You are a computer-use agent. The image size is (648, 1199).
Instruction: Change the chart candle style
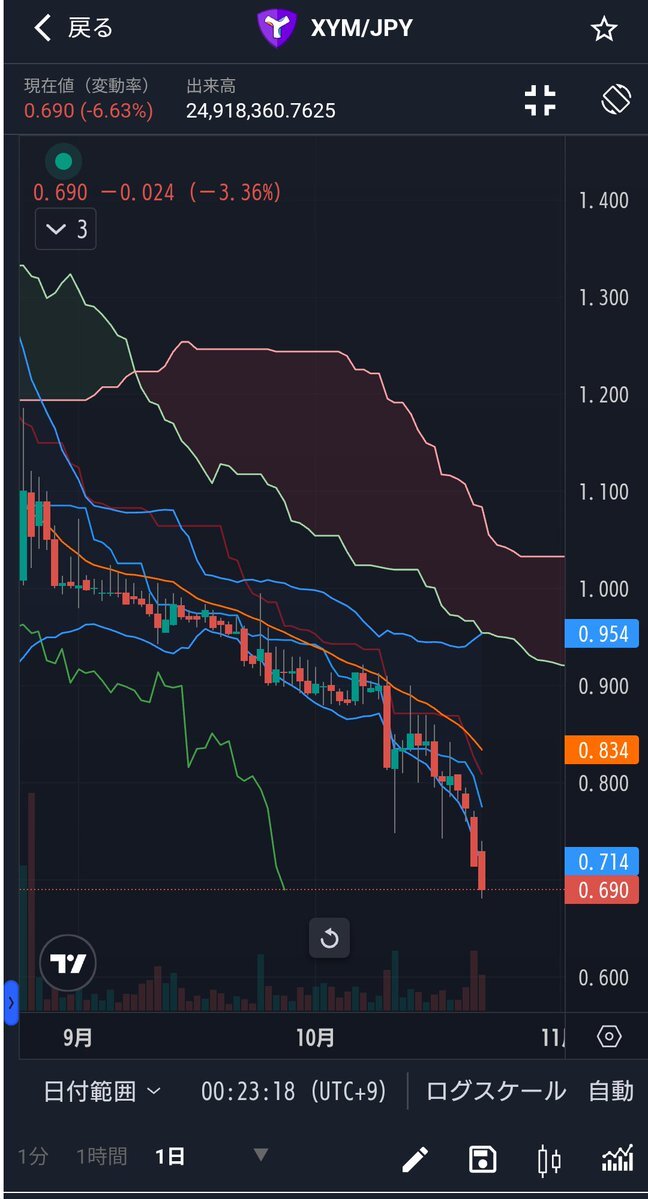(549, 1159)
